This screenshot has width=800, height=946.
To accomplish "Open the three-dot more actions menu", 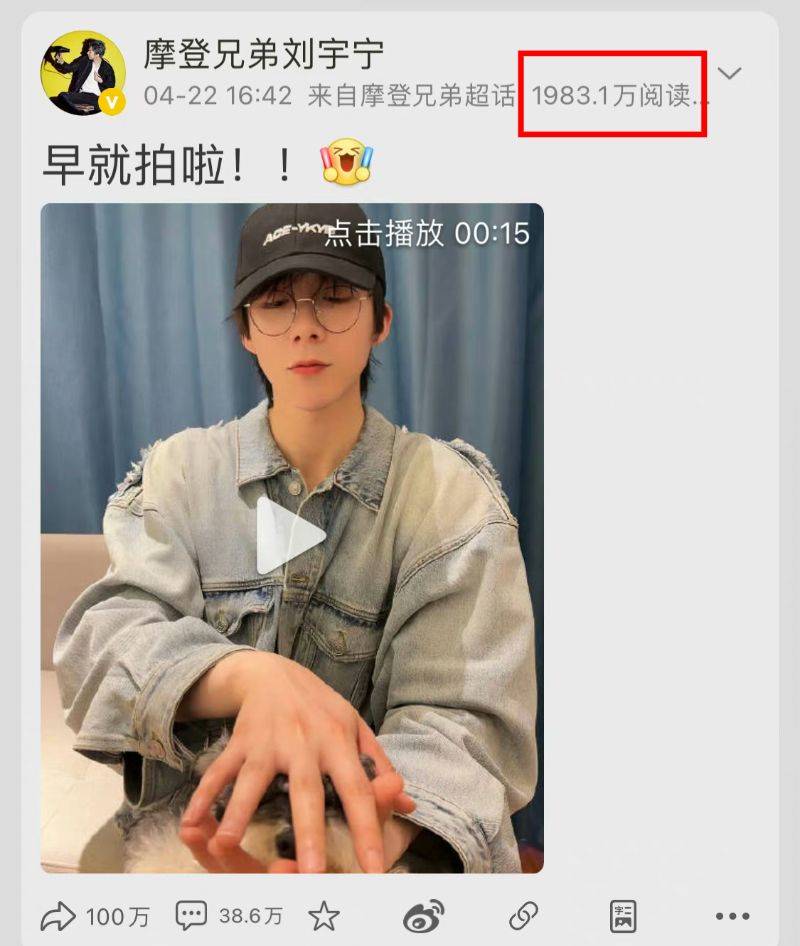I will [x=732, y=915].
